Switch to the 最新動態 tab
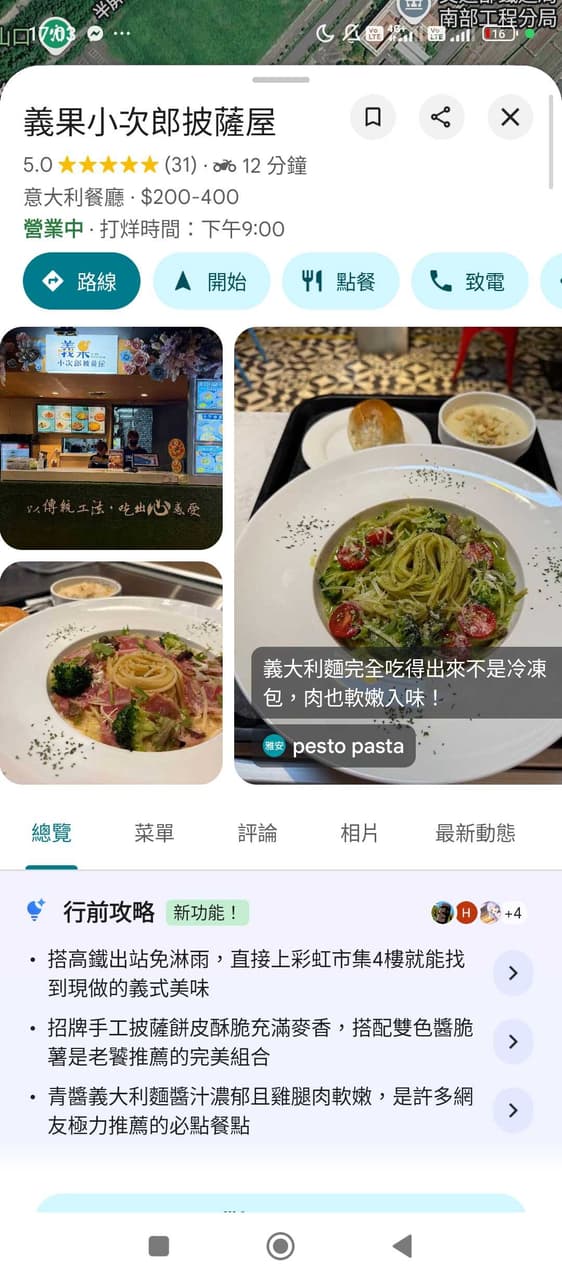562x1280 pixels. [x=475, y=833]
